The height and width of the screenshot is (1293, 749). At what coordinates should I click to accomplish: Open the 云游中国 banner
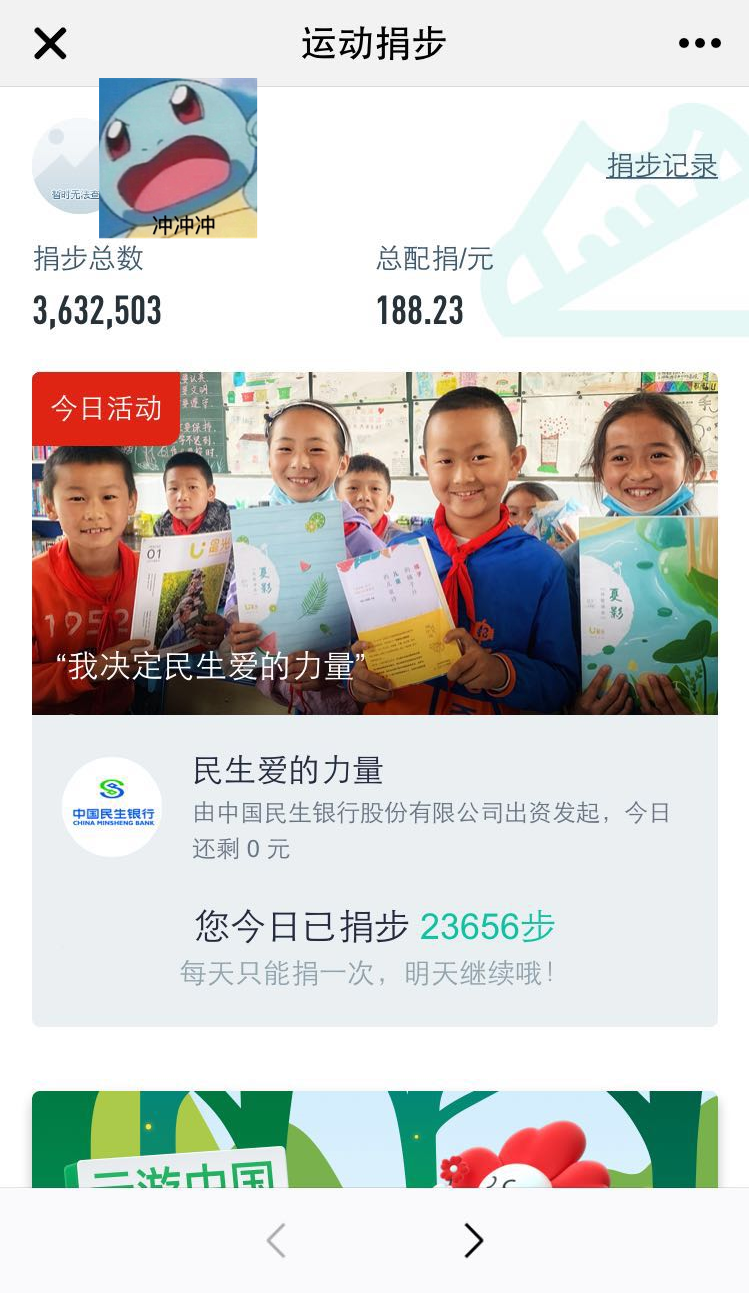pos(374,1140)
